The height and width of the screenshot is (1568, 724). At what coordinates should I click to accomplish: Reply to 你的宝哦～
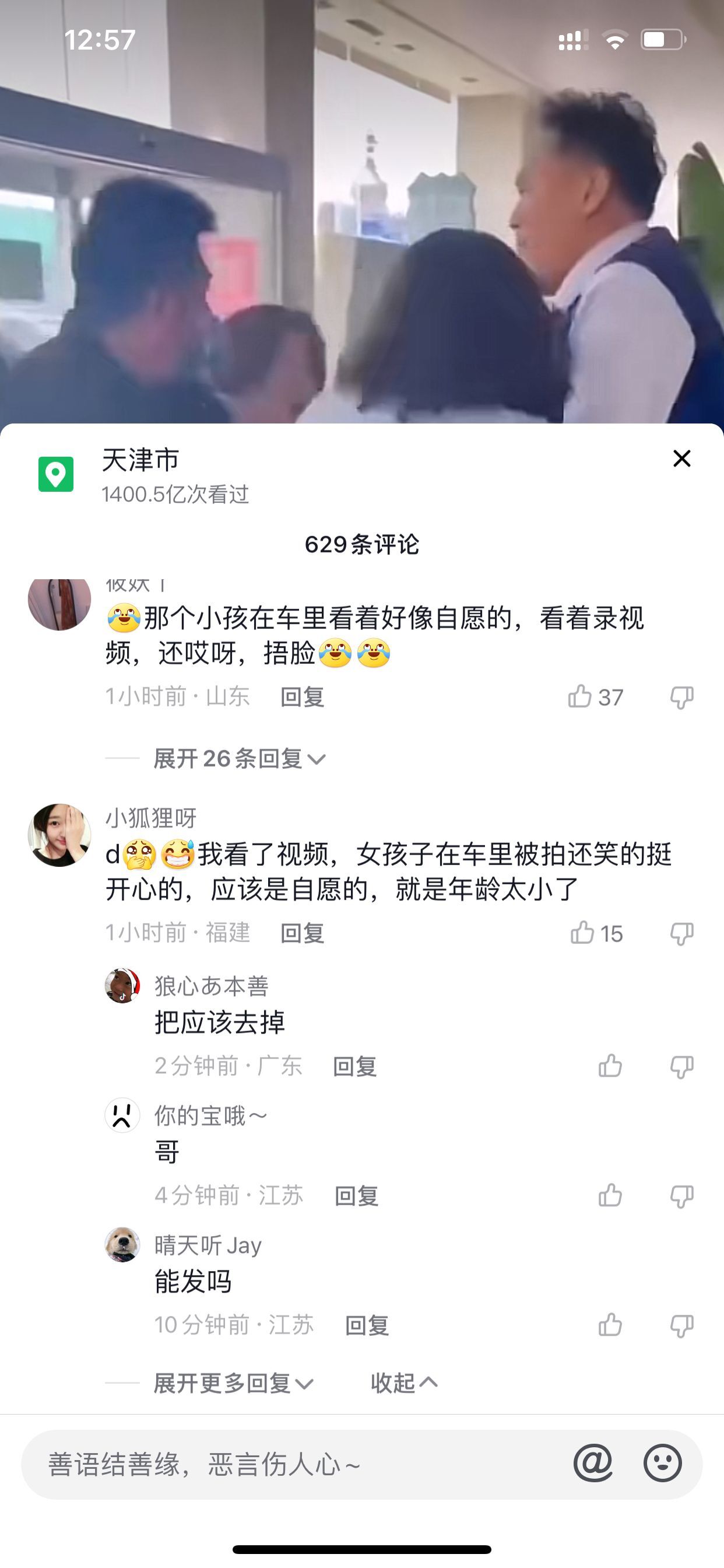[x=357, y=1195]
